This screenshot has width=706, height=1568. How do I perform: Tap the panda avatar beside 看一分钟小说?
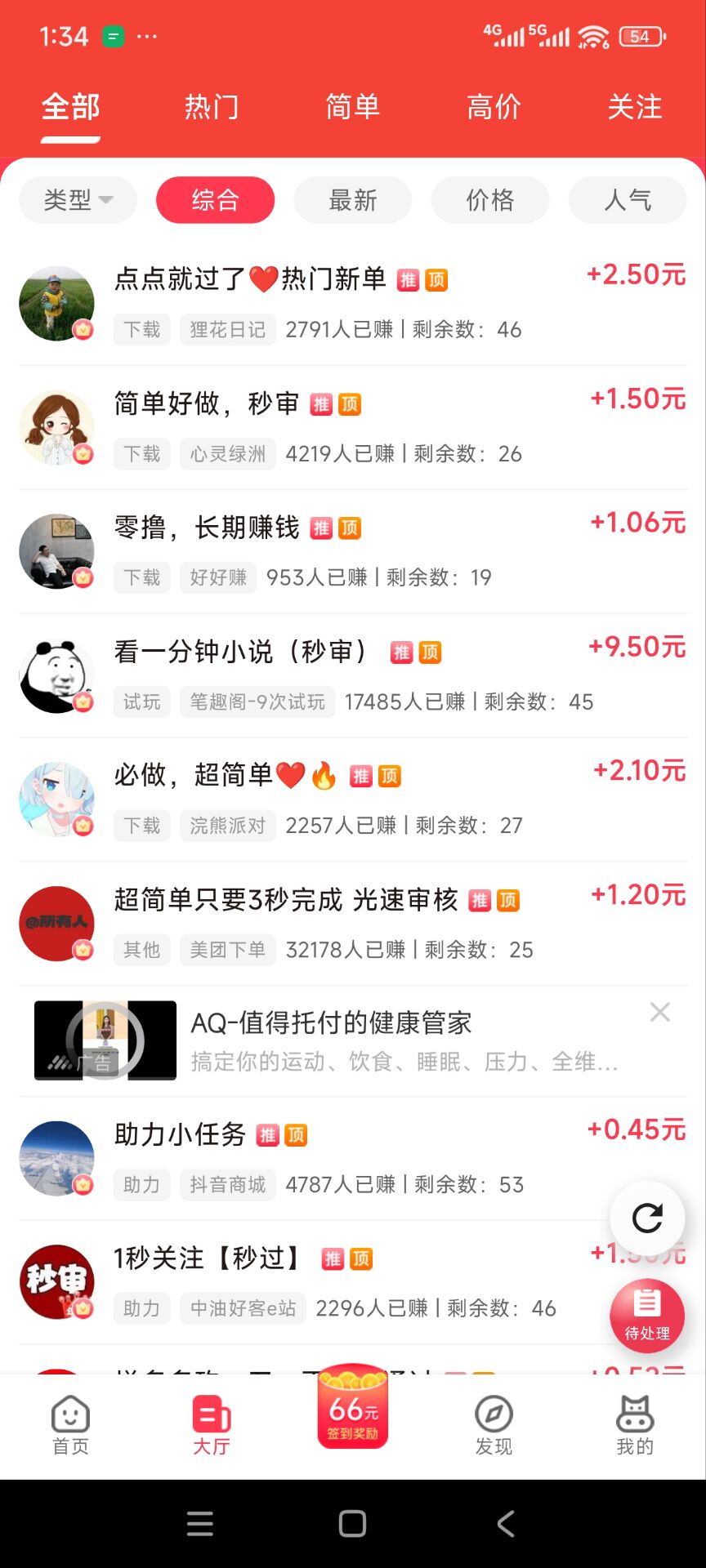coord(56,675)
